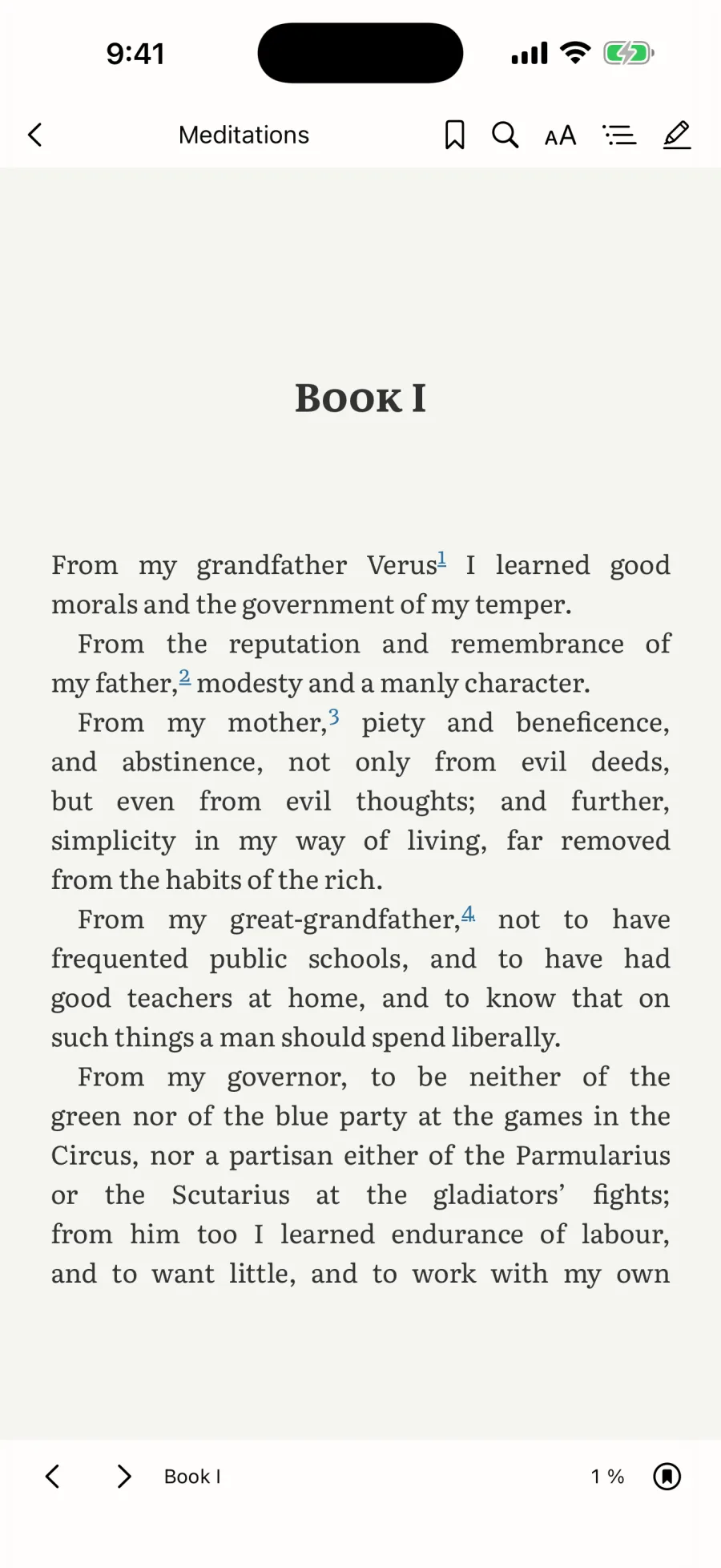Image resolution: width=721 pixels, height=1568 pixels.
Task: Go to the previous page
Action: pyautogui.click(x=53, y=1477)
